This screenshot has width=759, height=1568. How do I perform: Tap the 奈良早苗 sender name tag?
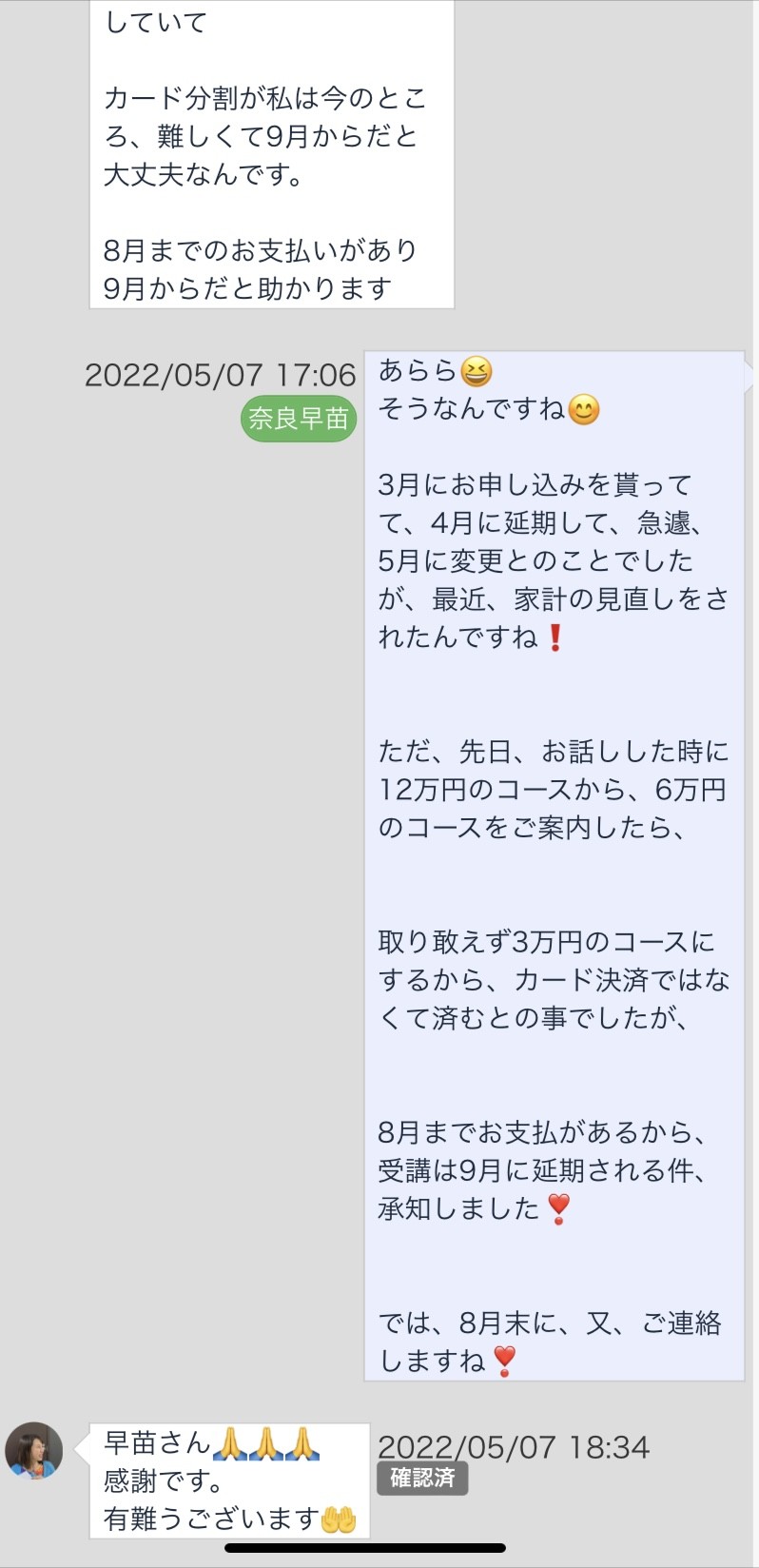[x=298, y=419]
